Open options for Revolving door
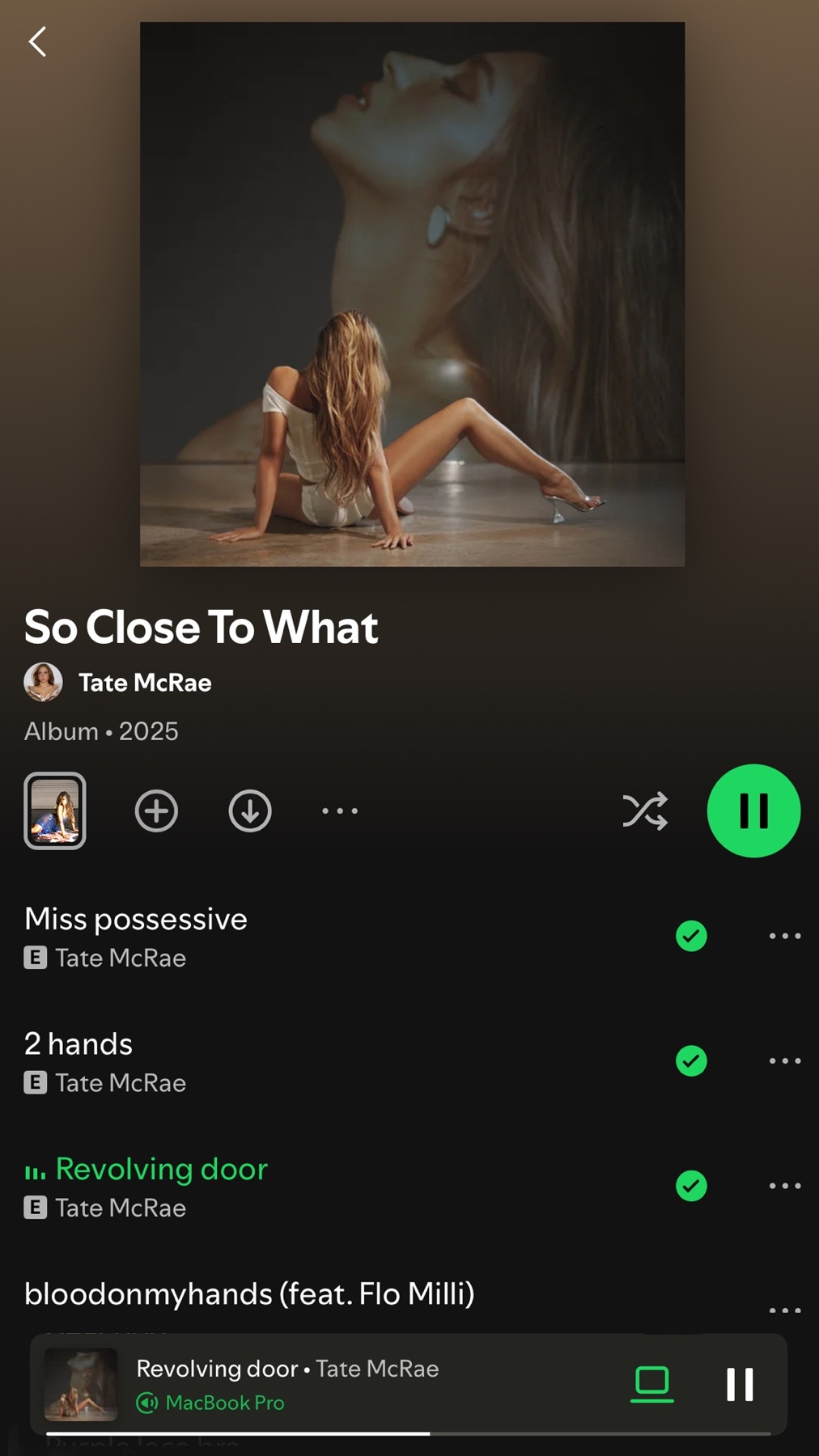 tap(784, 1186)
